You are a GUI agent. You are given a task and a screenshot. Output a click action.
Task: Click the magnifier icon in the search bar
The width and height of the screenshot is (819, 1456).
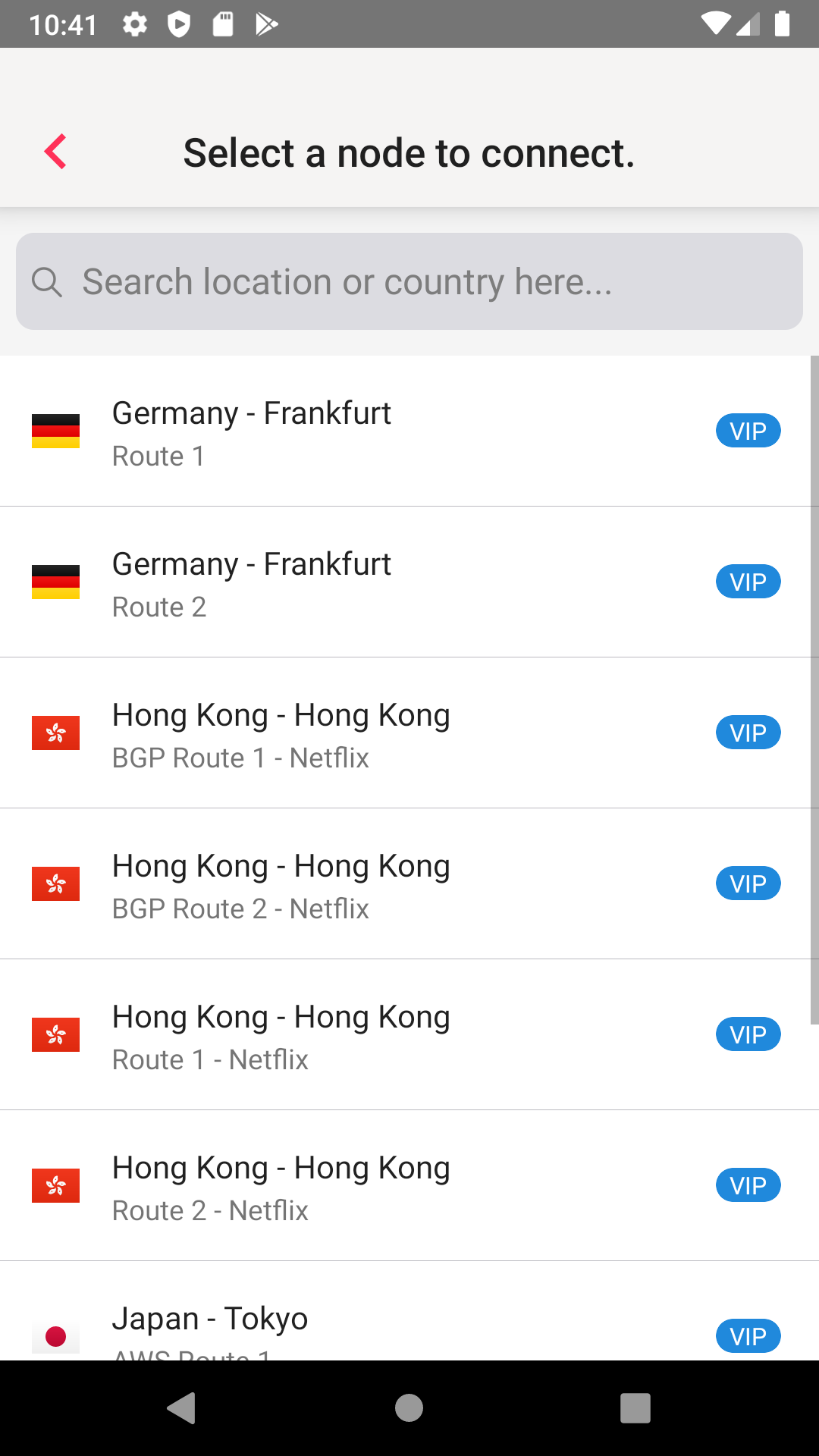point(48,281)
